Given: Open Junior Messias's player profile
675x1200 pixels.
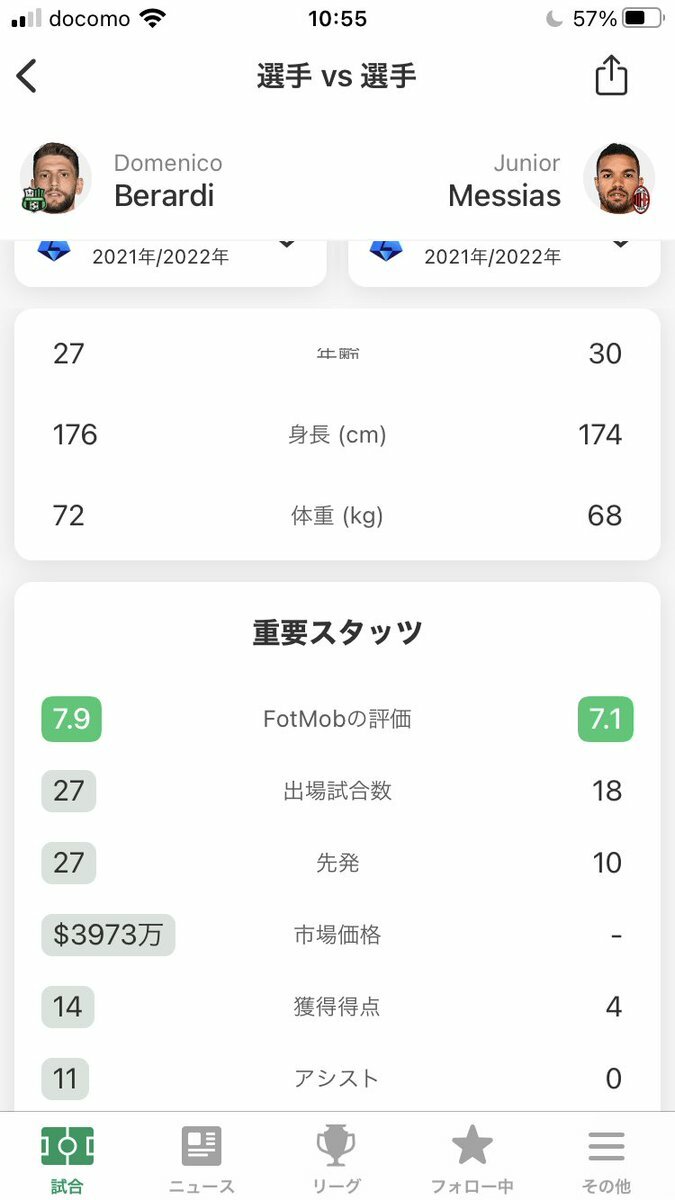Looking at the screenshot, I should (x=551, y=179).
